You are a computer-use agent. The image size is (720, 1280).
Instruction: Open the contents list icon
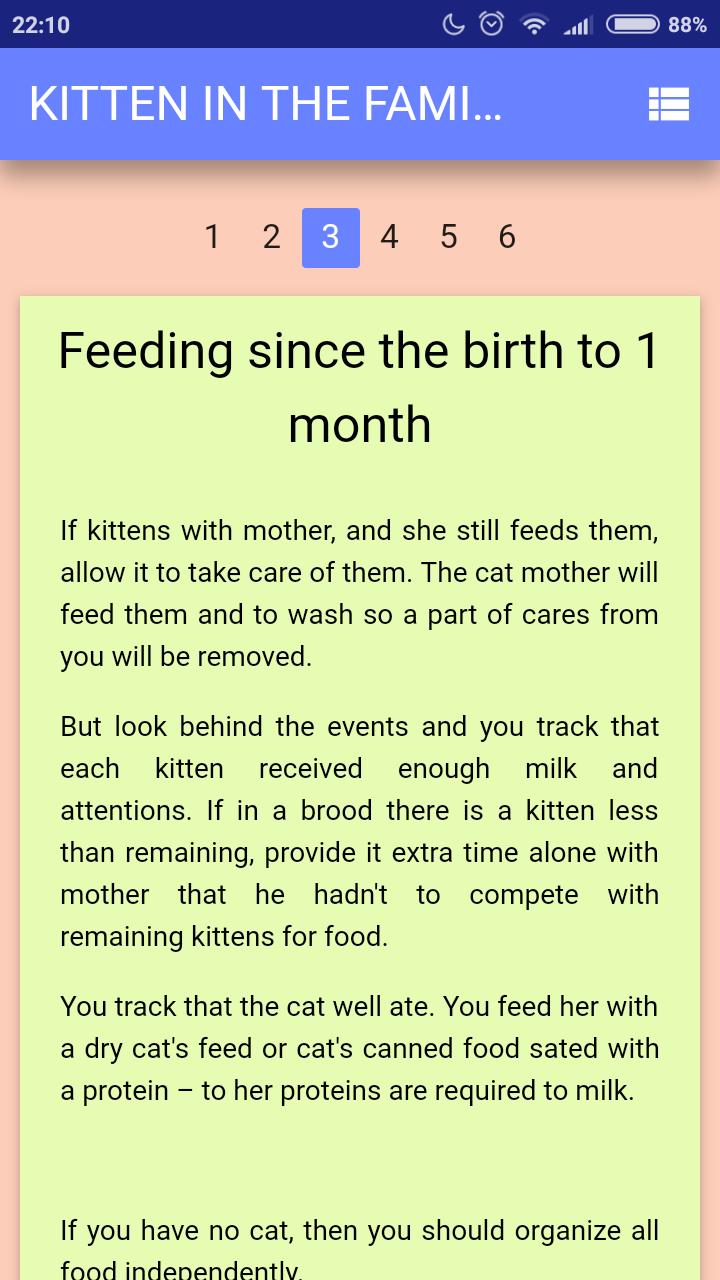(668, 104)
